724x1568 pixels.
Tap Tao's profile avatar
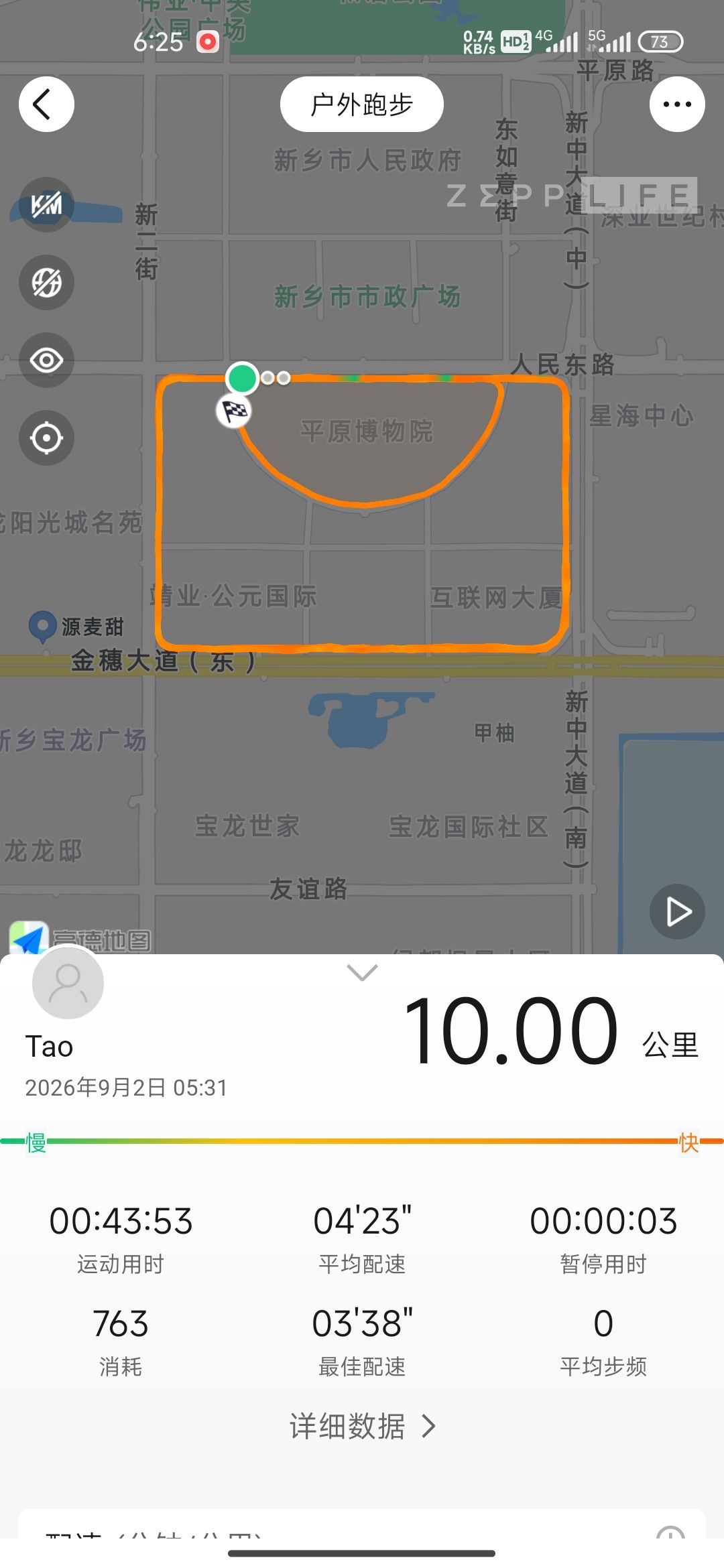click(68, 983)
